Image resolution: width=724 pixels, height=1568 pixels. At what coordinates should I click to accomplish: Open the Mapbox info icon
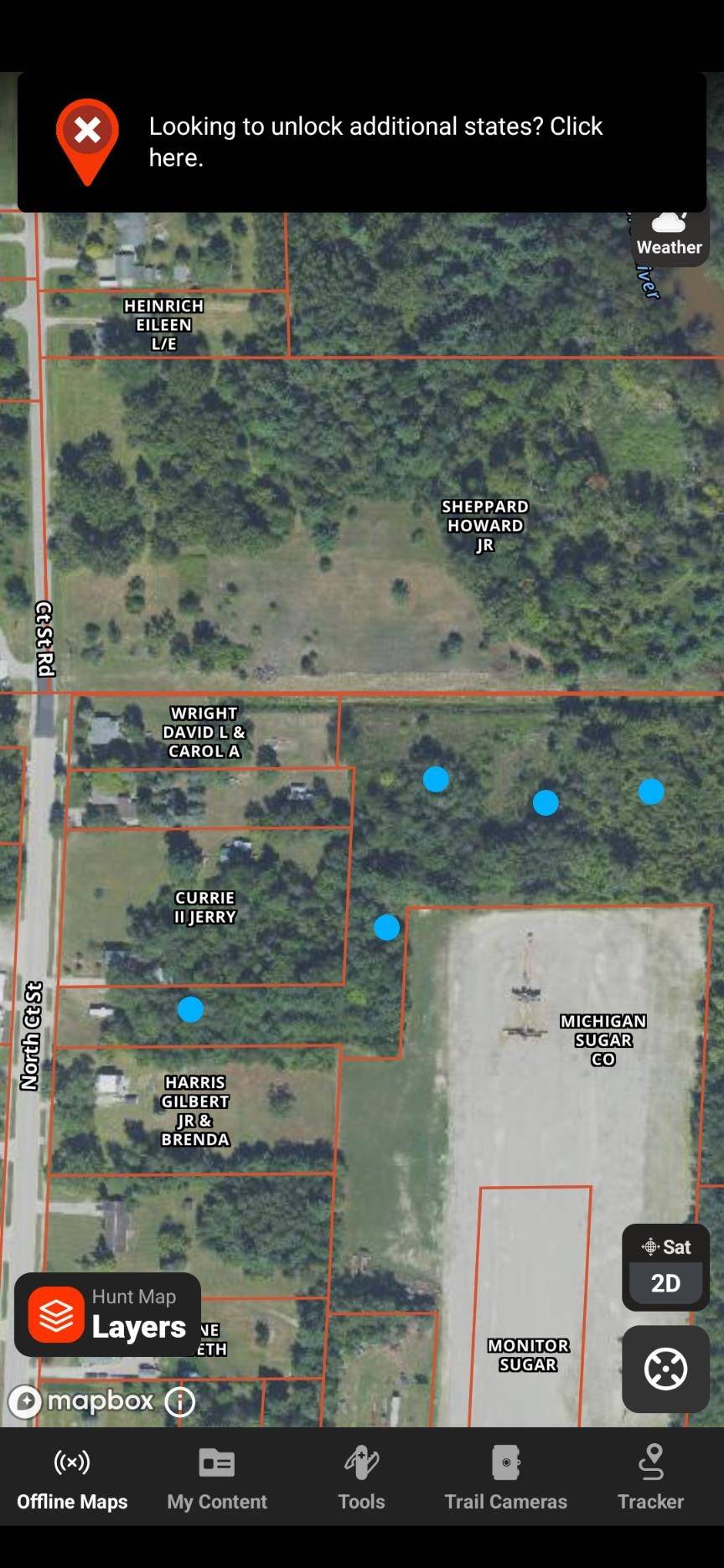click(x=178, y=1402)
